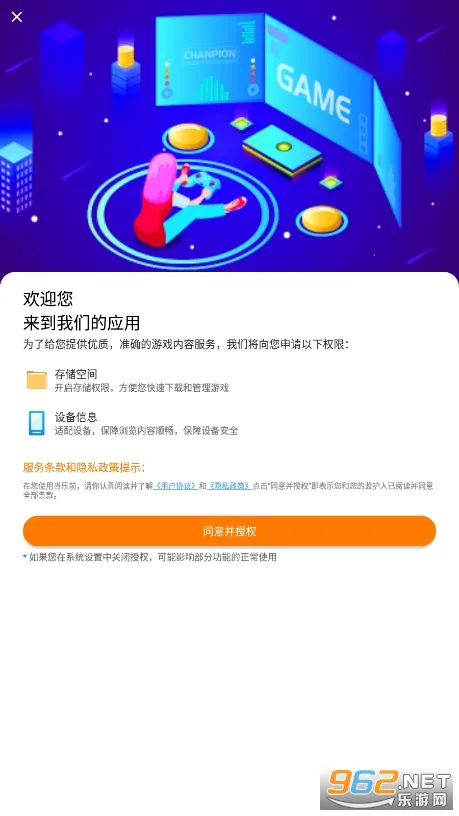
Task: Open the 隐私政策 link
Action: (x=230, y=486)
